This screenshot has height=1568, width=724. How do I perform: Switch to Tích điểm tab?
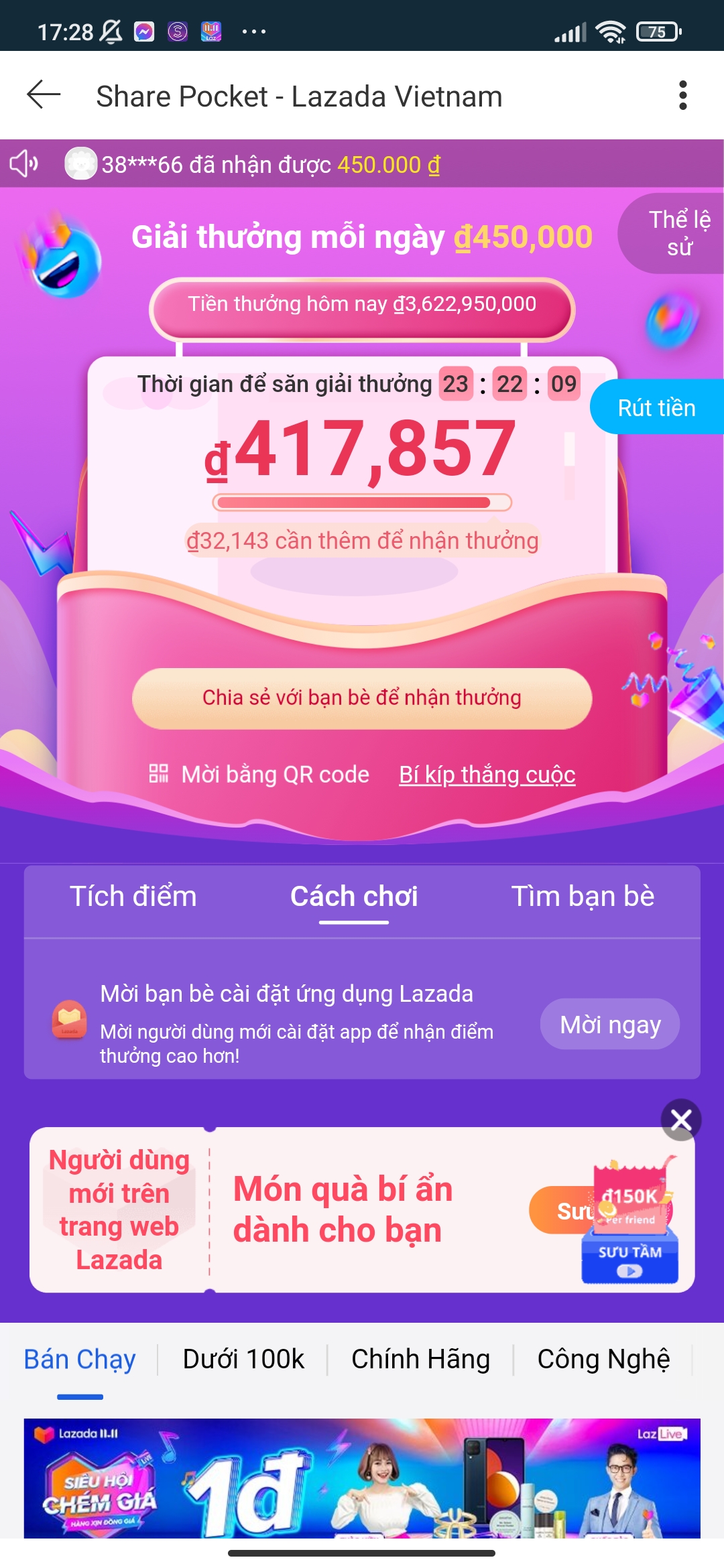pyautogui.click(x=133, y=897)
